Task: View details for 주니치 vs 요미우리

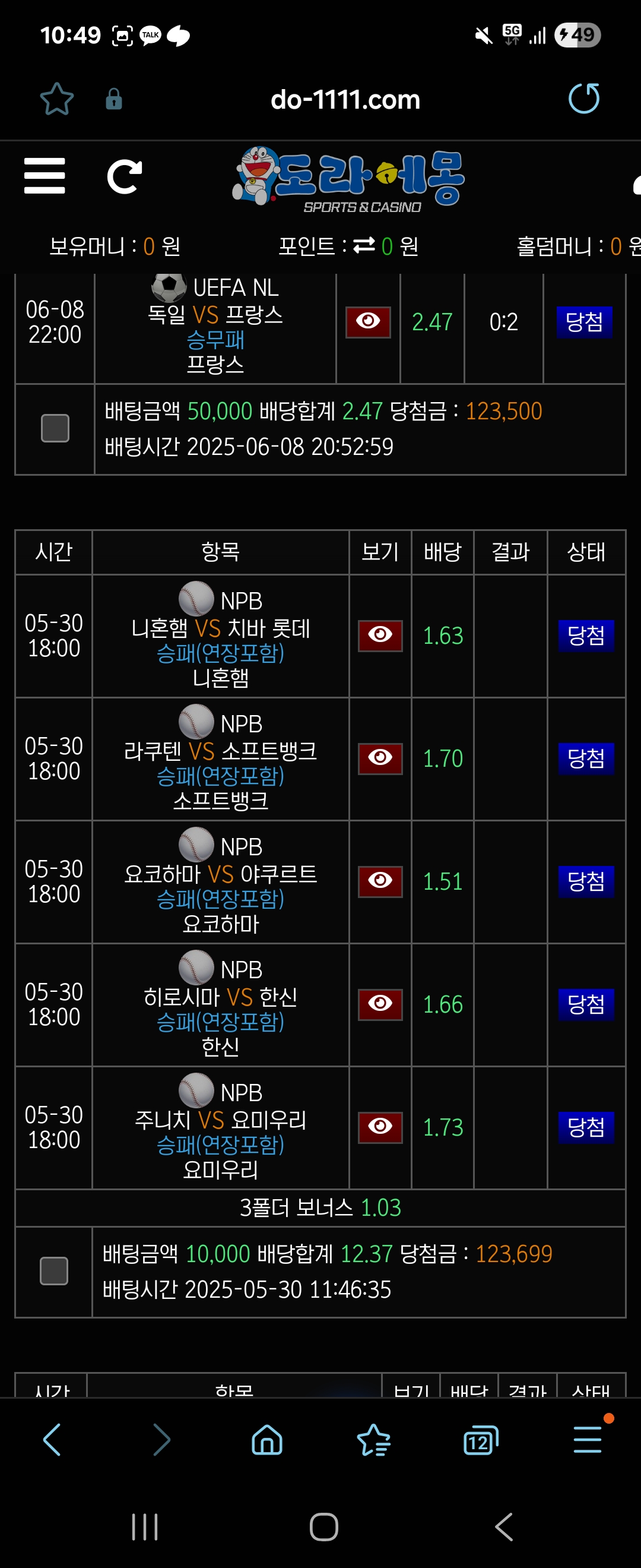Action: tap(380, 1127)
